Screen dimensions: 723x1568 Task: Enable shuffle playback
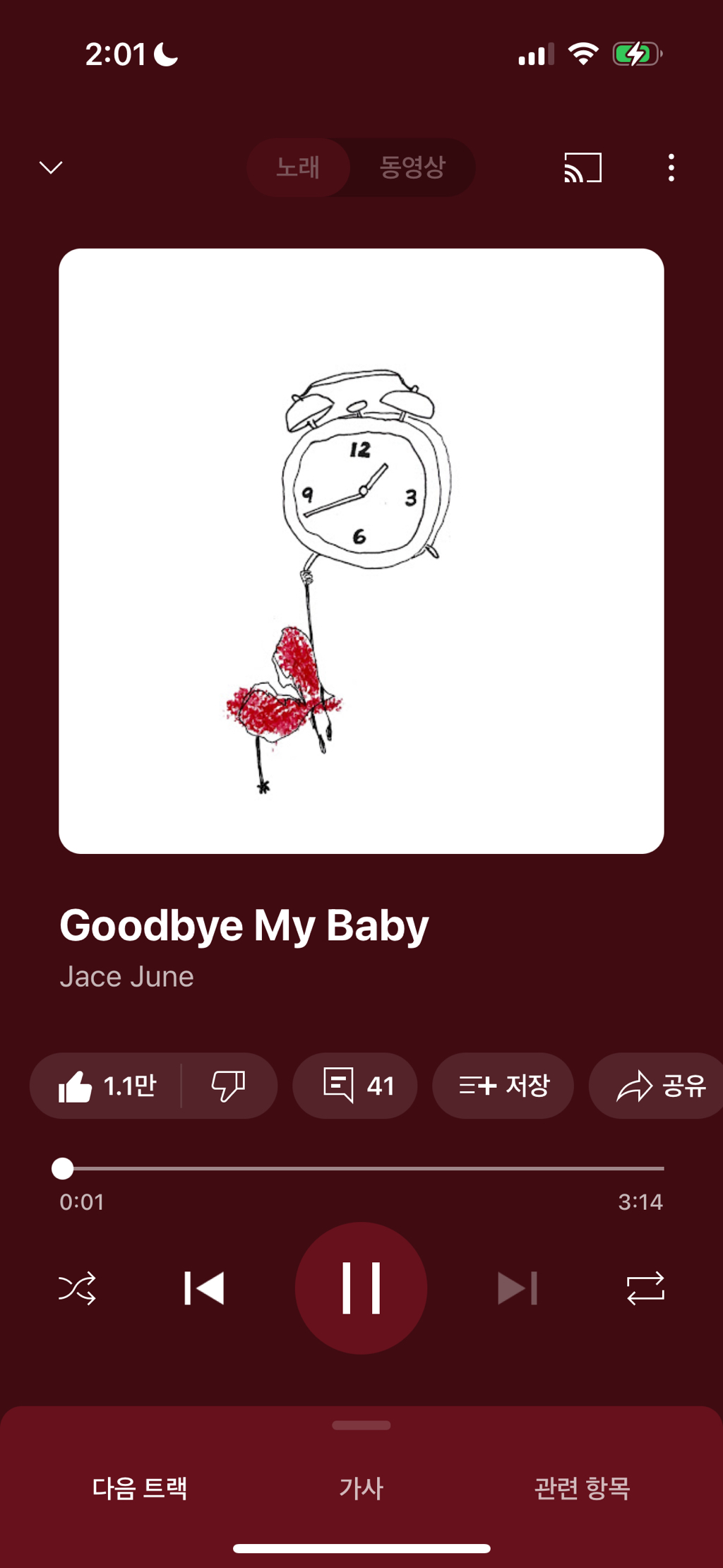(78, 1288)
